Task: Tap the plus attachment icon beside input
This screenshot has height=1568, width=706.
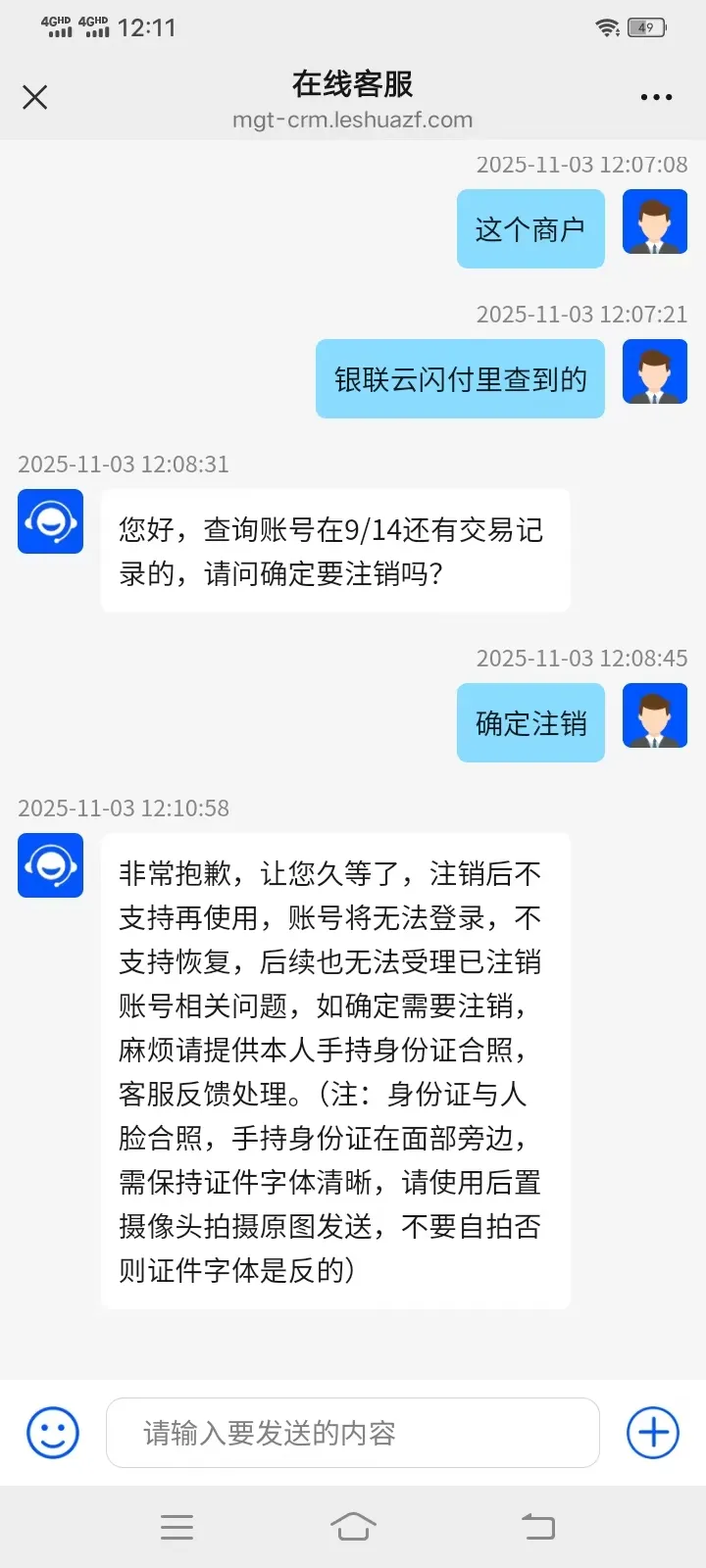Action: [652, 1432]
